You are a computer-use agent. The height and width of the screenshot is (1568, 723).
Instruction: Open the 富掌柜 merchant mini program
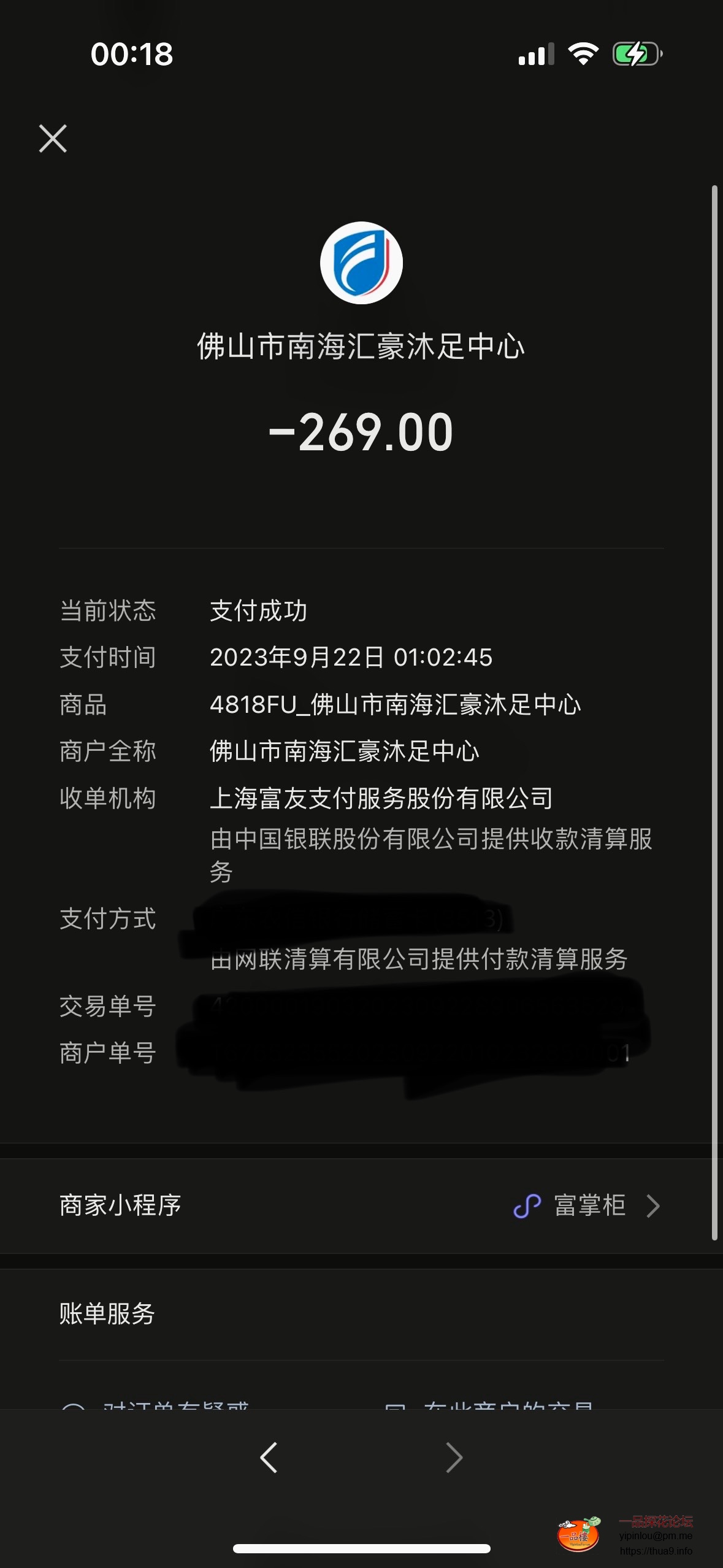pyautogui.click(x=587, y=1205)
